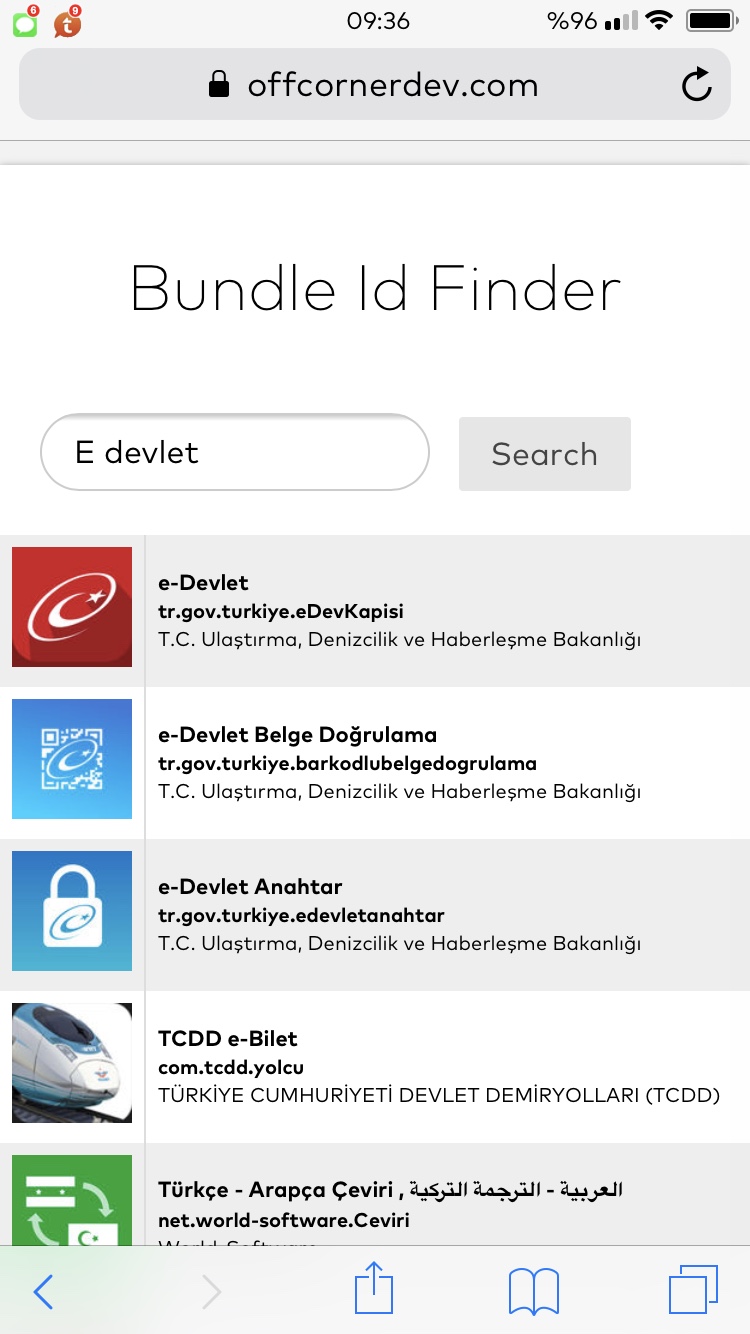Open Safari bookmarks

point(534,1291)
